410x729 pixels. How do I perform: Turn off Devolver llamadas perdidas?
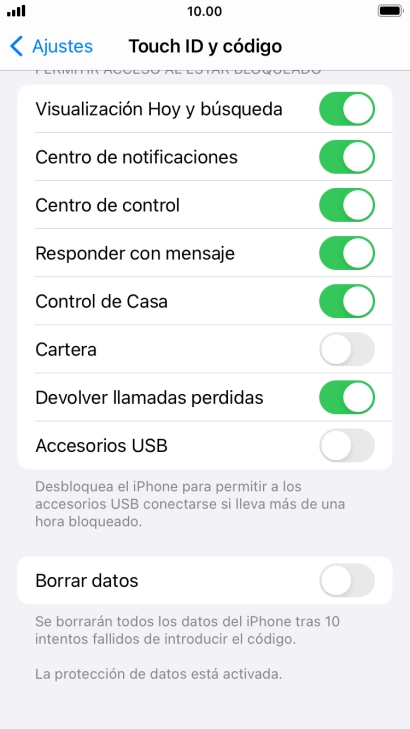point(347,398)
